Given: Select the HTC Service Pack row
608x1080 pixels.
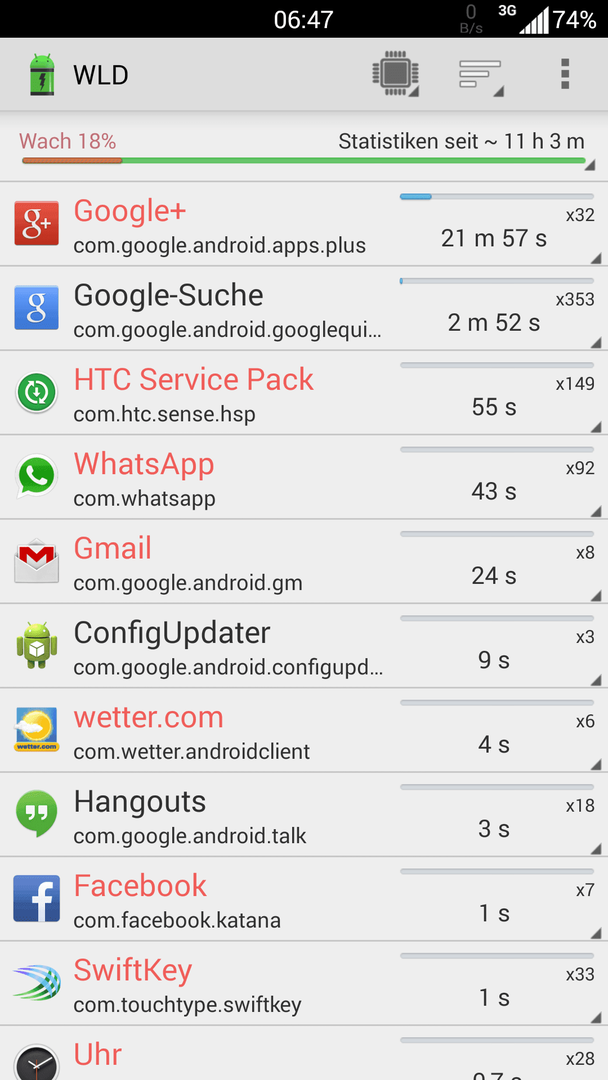Looking at the screenshot, I should click(x=304, y=393).
